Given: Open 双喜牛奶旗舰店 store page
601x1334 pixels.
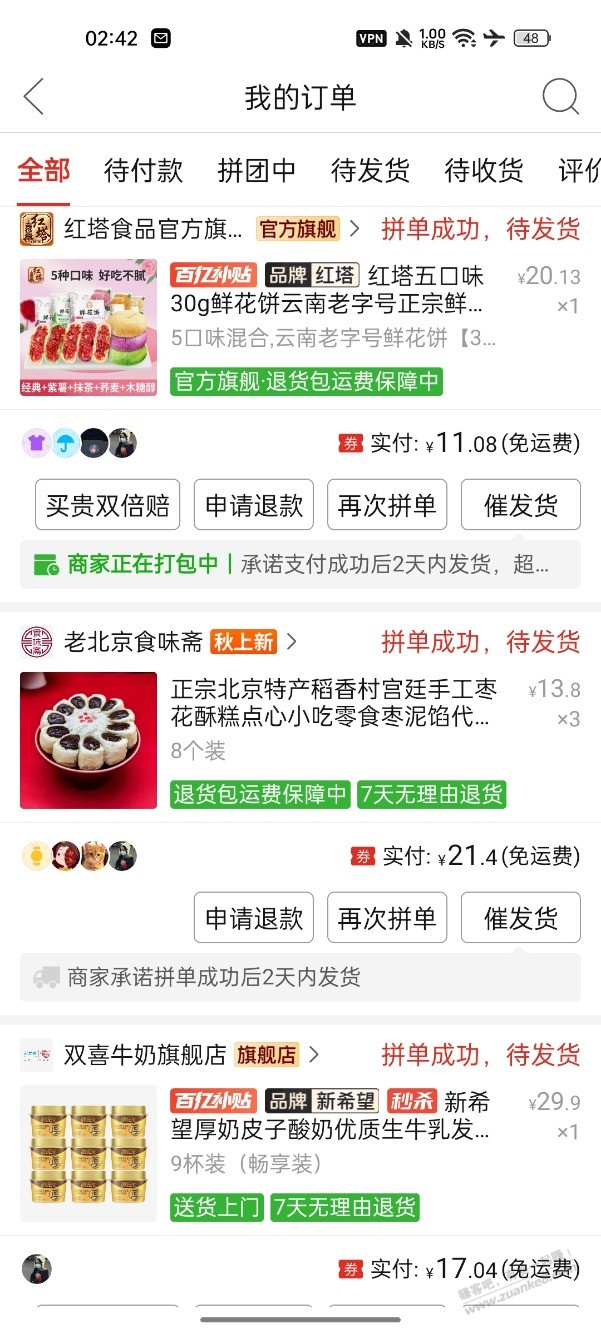Looking at the screenshot, I should 146,1055.
